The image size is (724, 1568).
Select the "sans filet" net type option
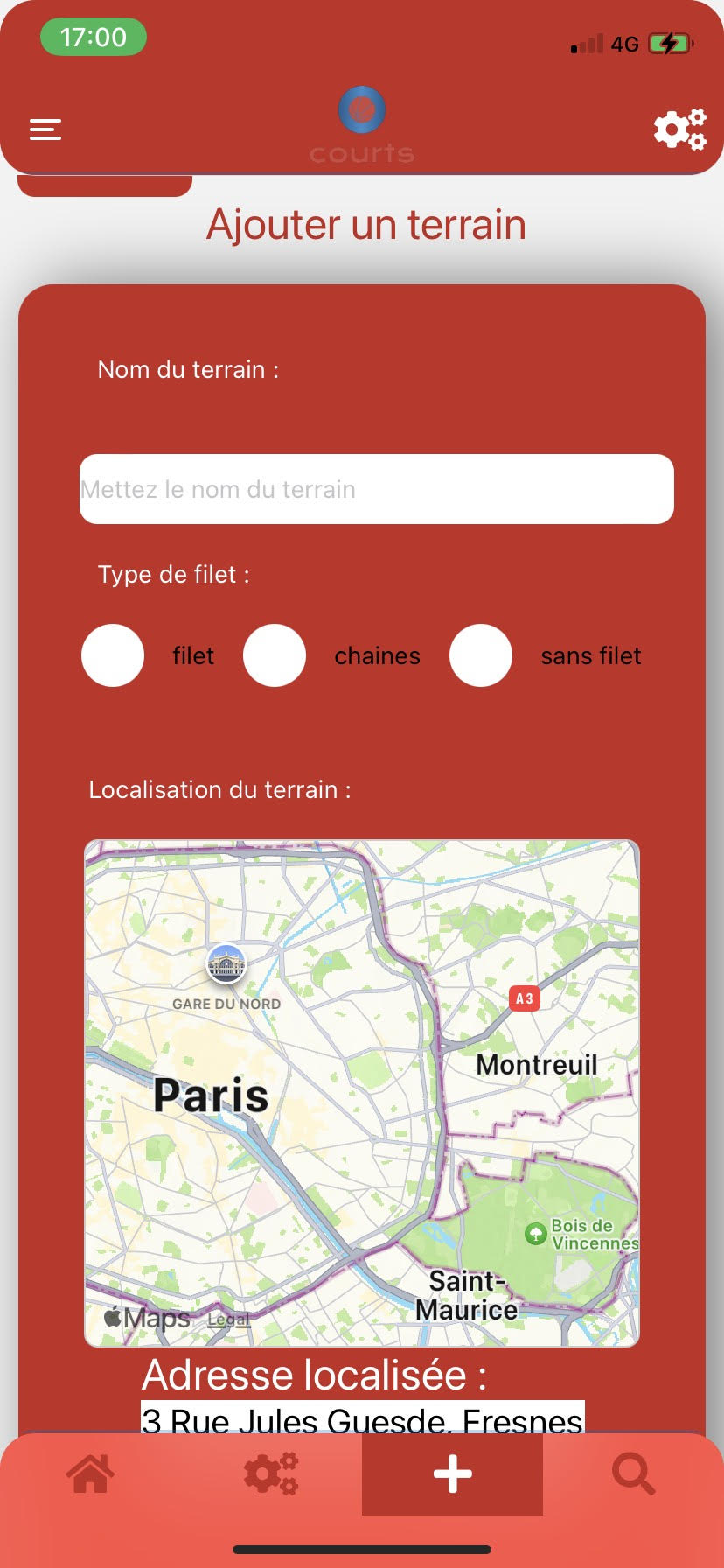480,654
